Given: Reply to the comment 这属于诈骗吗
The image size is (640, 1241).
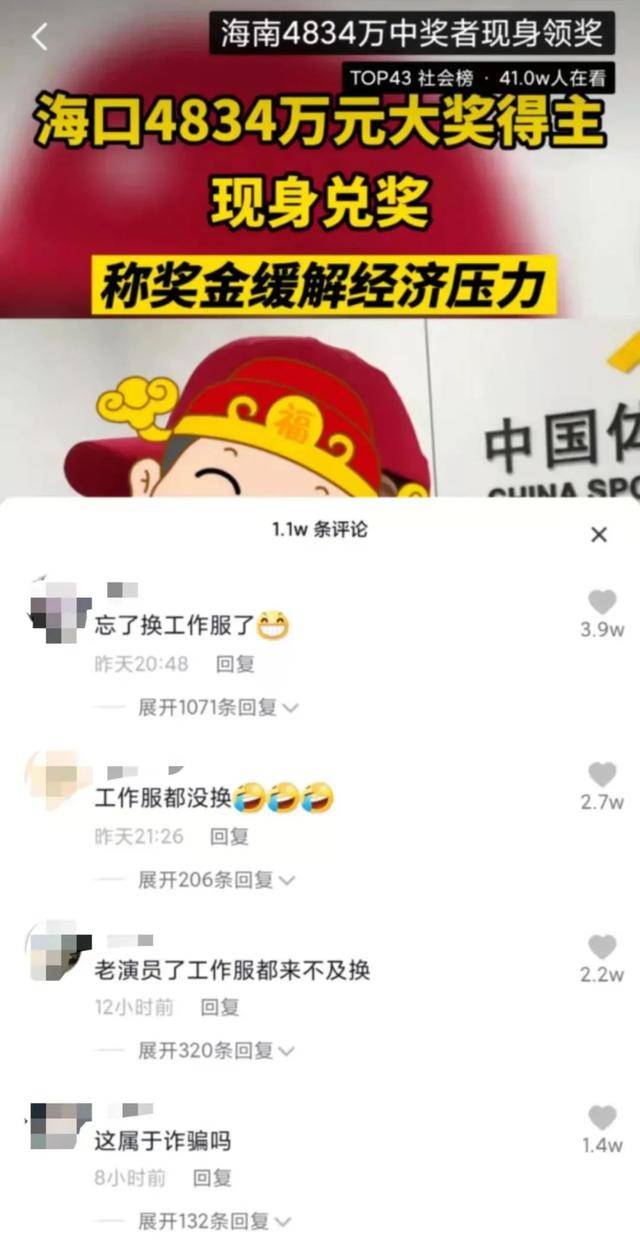Looking at the screenshot, I should [211, 1178].
